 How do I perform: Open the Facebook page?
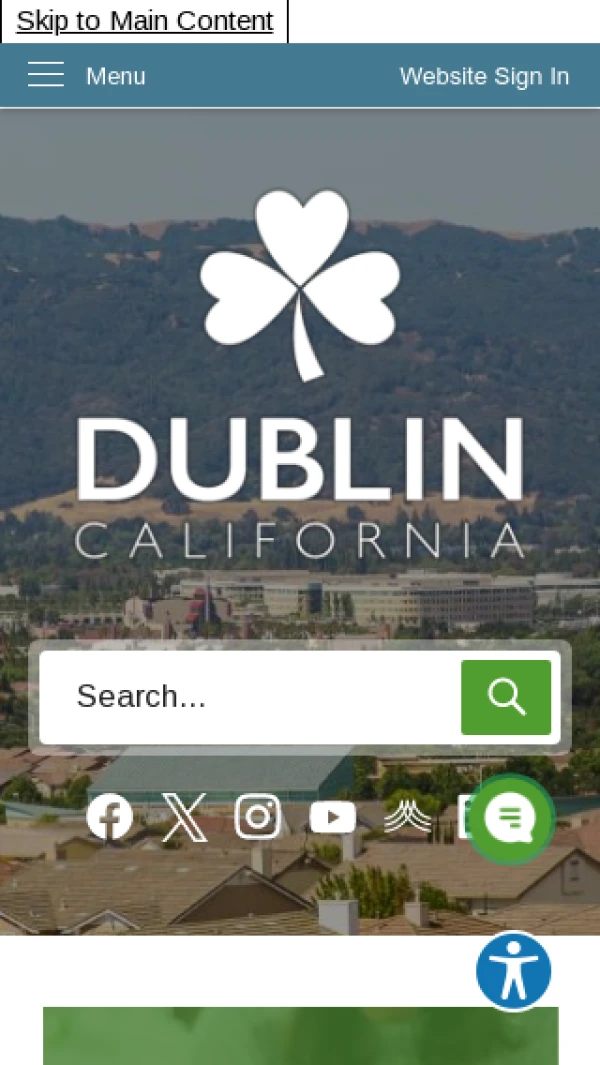pos(110,817)
